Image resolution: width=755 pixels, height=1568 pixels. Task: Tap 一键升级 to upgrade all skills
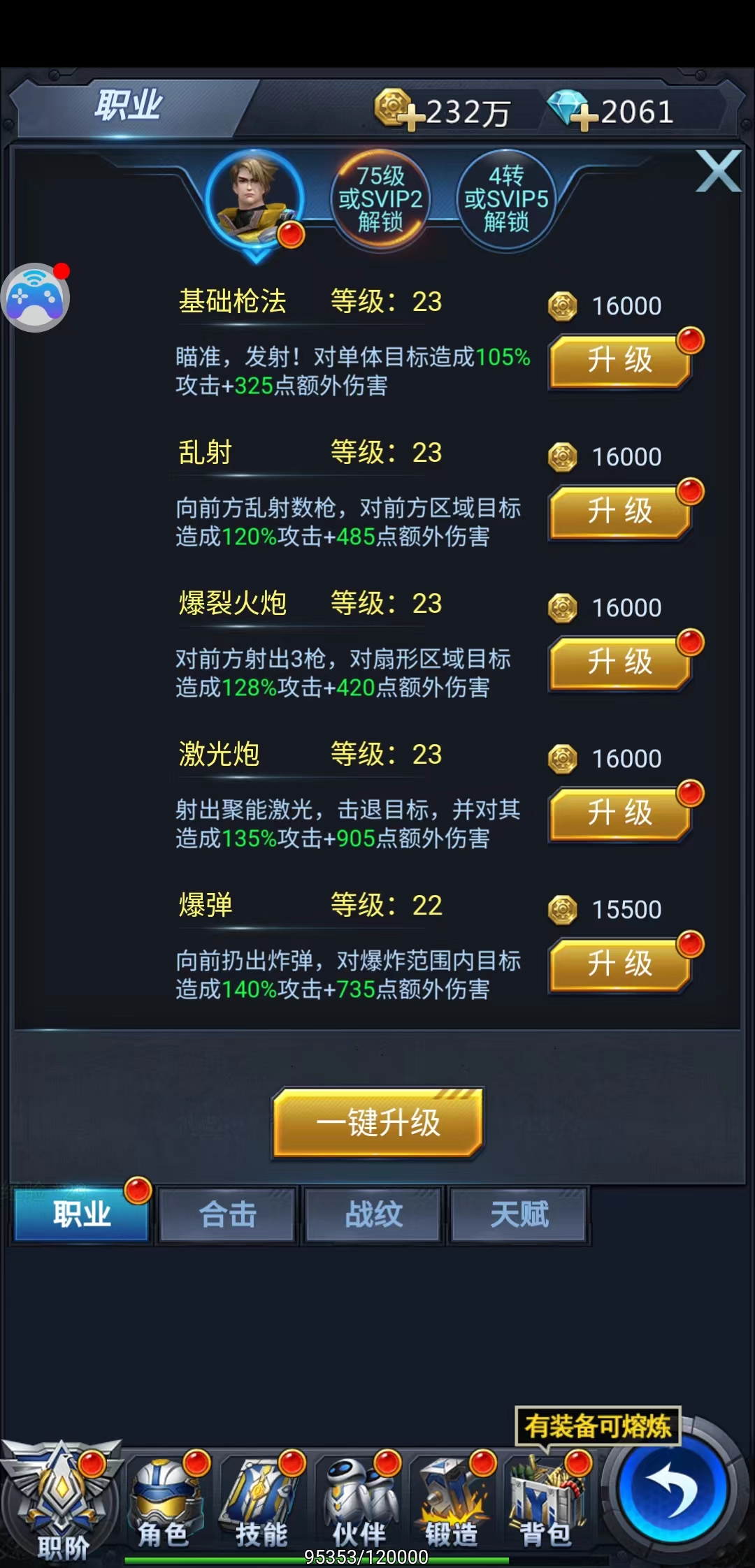click(377, 1123)
